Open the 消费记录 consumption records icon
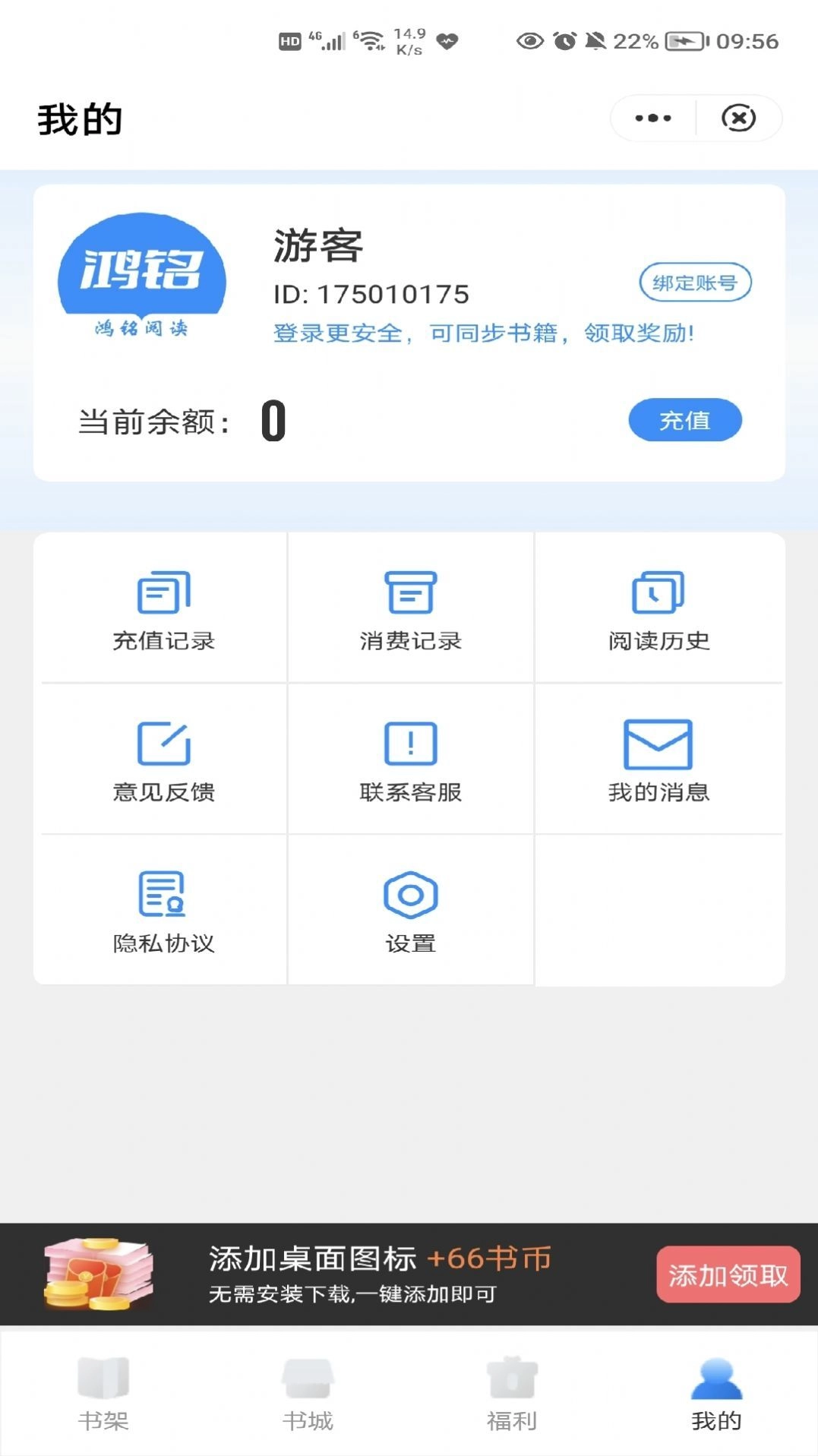The image size is (818, 1456). click(x=410, y=608)
